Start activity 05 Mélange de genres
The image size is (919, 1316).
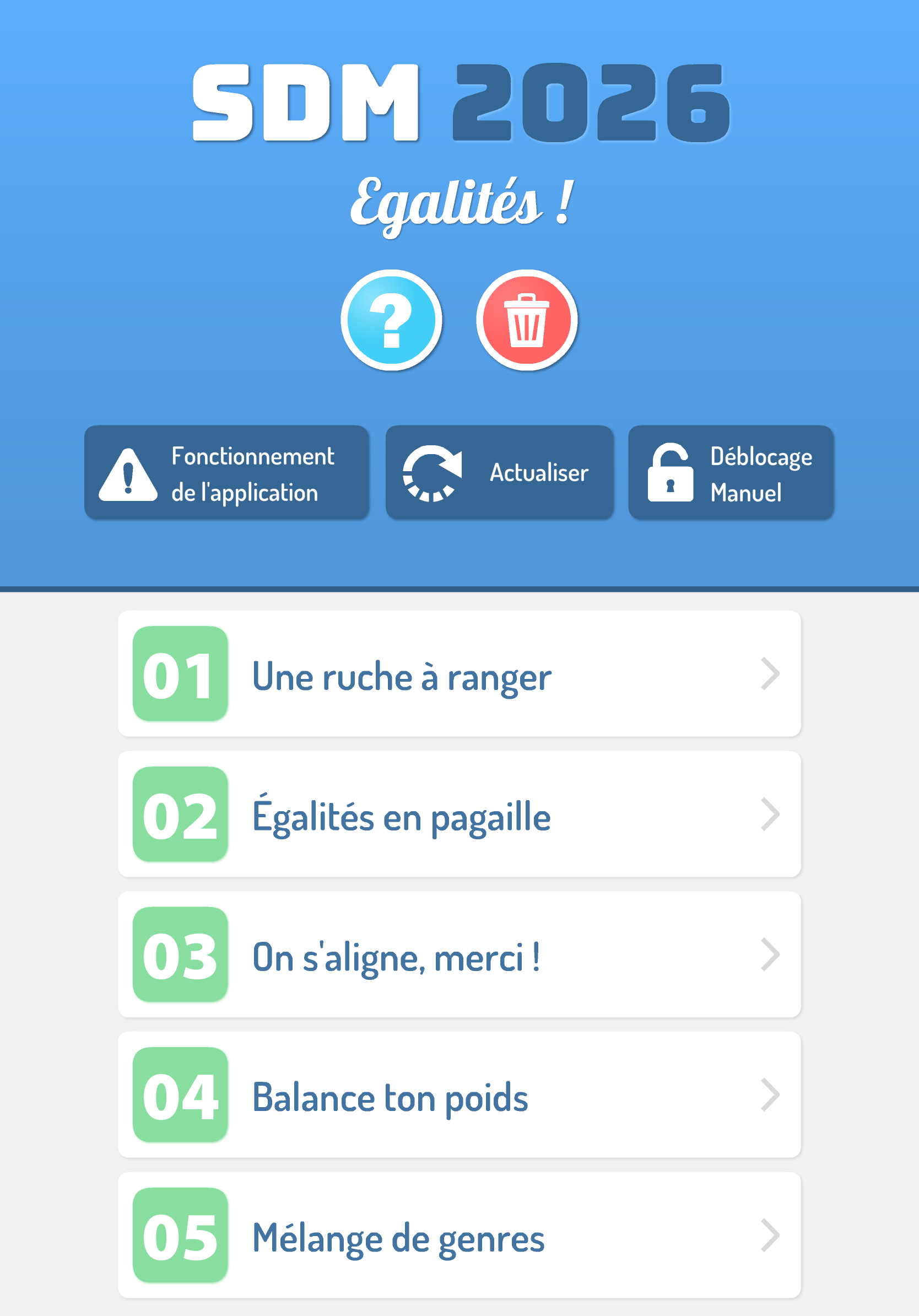coord(459,1235)
